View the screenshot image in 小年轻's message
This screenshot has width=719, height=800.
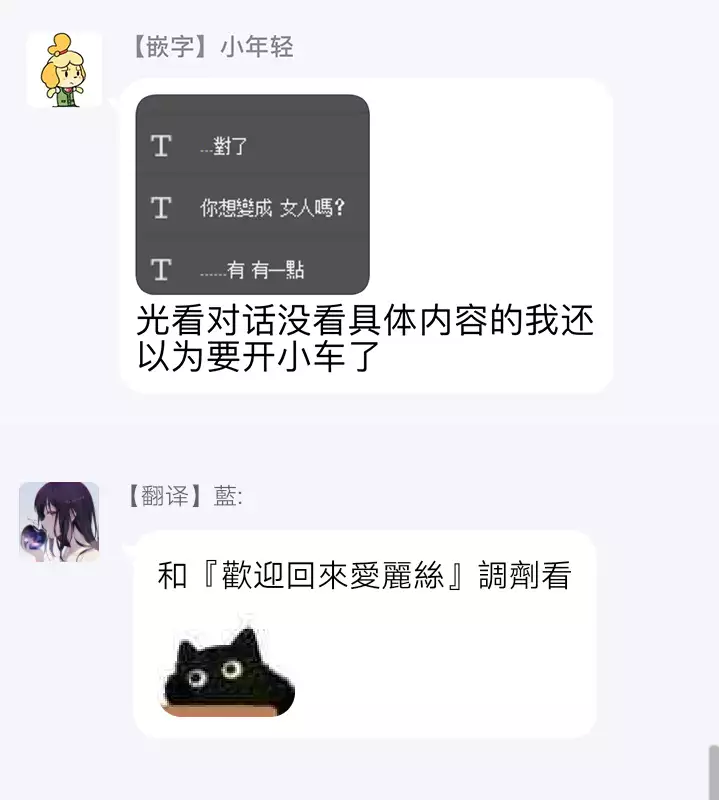252,194
